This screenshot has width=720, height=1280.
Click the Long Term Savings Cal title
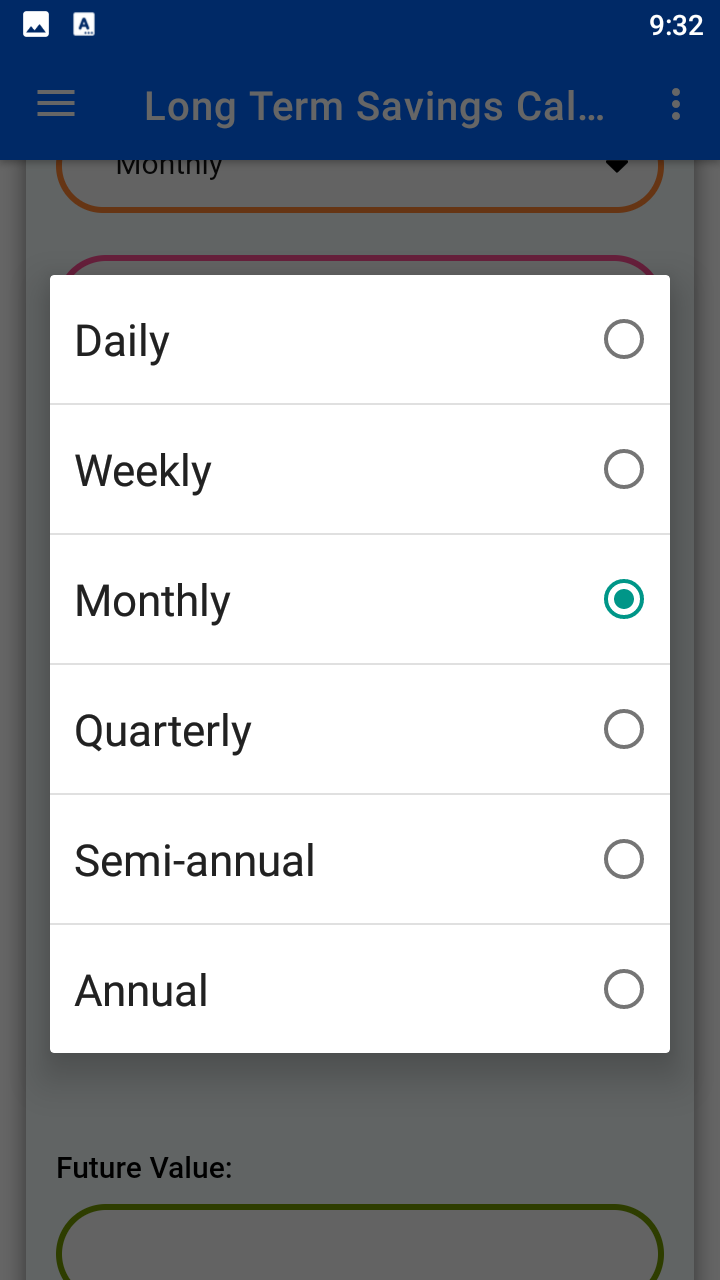375,105
